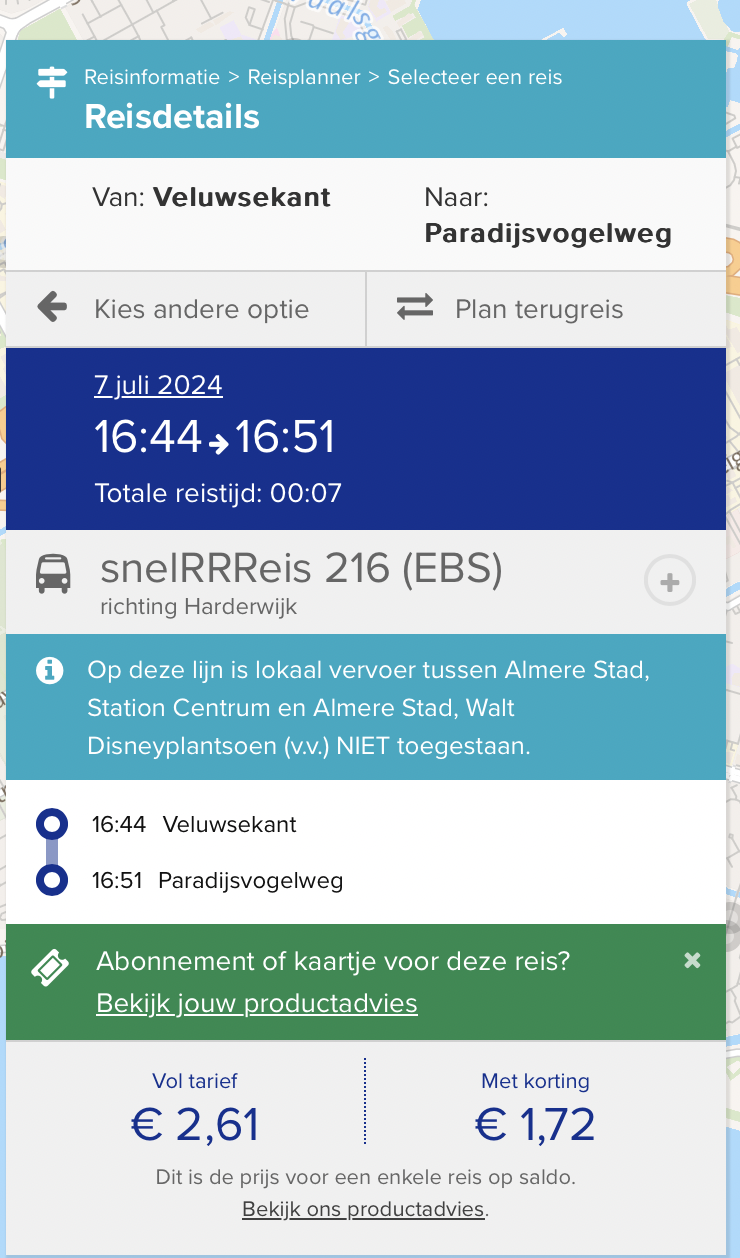Open Bekijk ons productadvies link
Image resolution: width=740 pixels, height=1258 pixels.
click(x=364, y=1210)
